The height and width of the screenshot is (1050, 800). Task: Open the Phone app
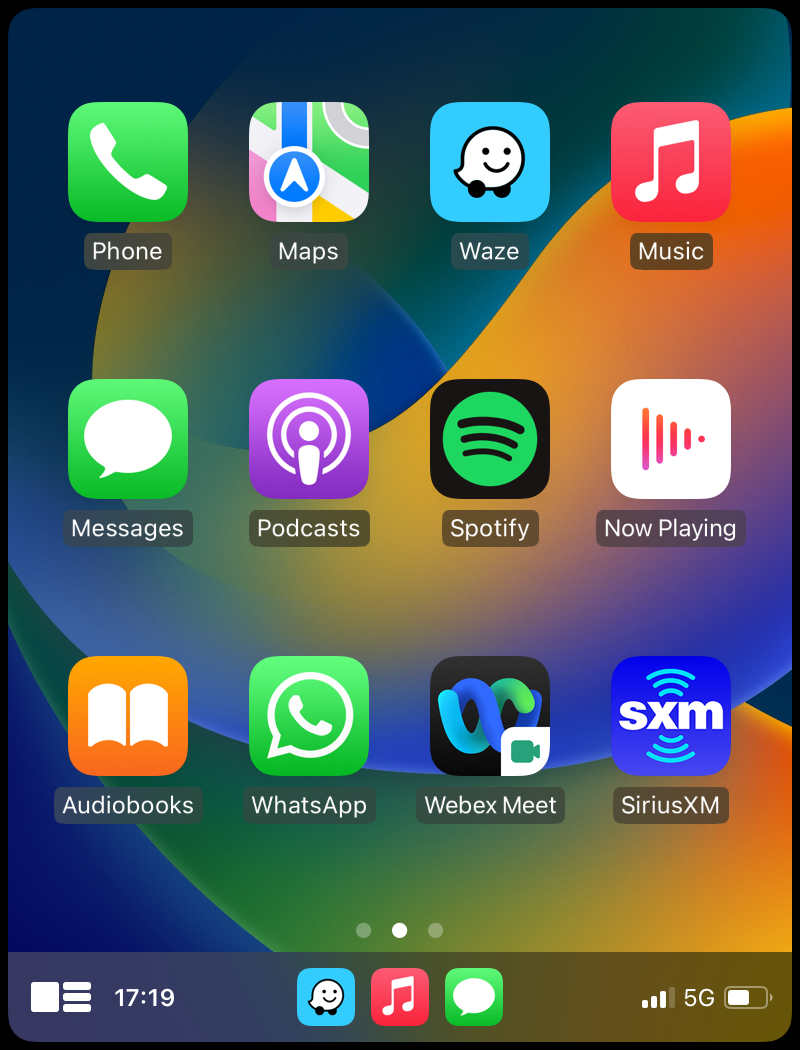tap(128, 162)
